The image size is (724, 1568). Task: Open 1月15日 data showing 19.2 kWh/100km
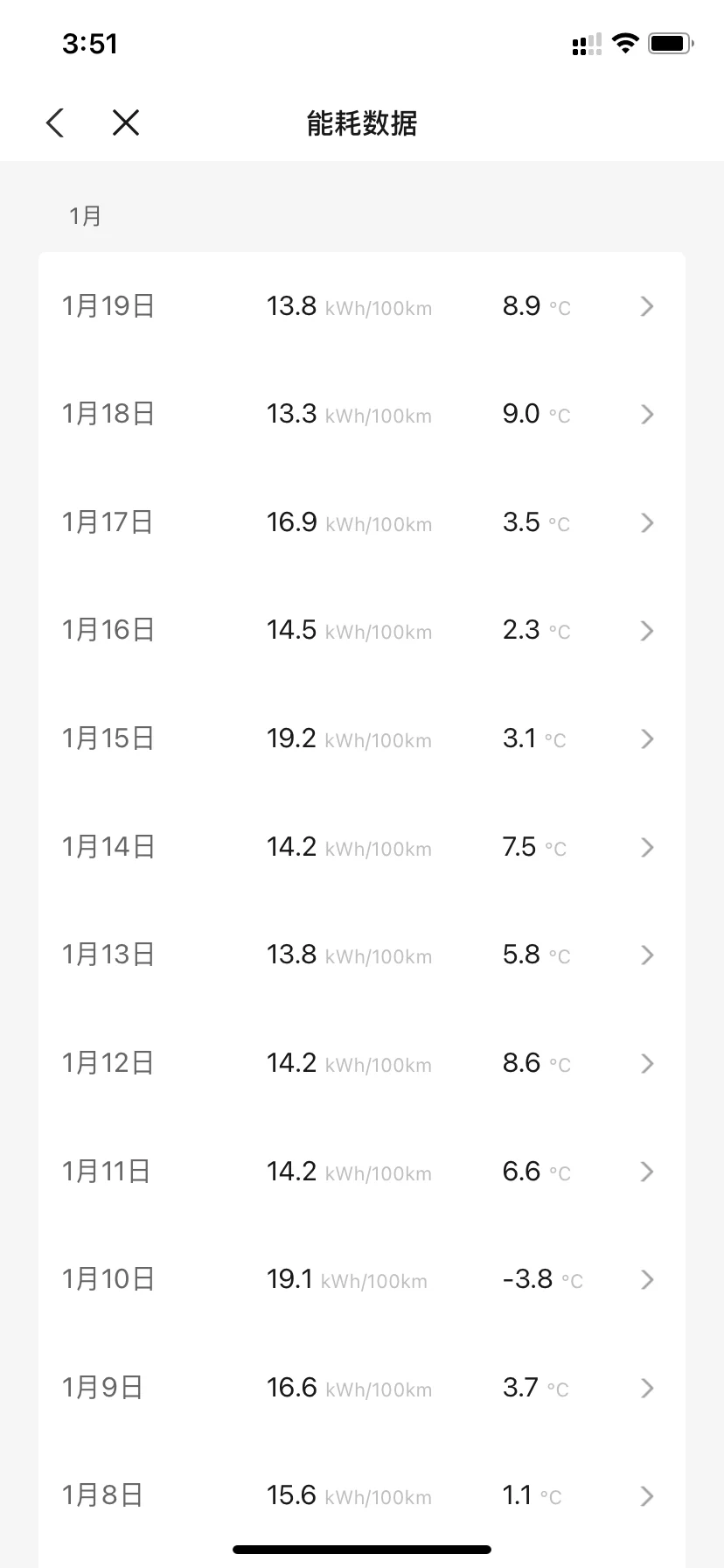[362, 738]
